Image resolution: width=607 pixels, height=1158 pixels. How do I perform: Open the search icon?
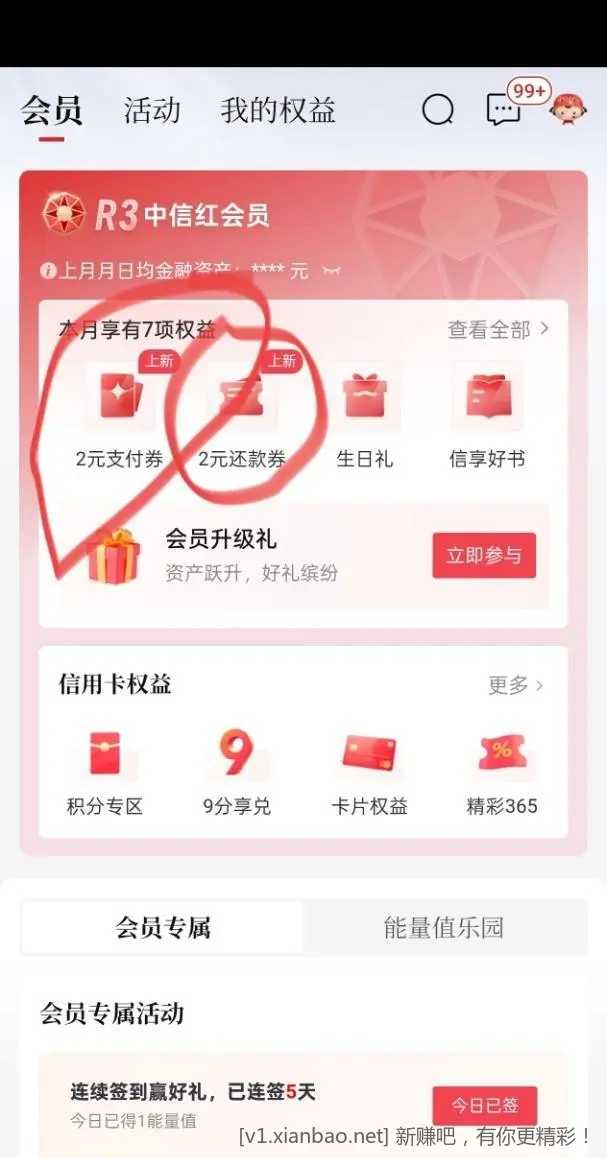(438, 110)
